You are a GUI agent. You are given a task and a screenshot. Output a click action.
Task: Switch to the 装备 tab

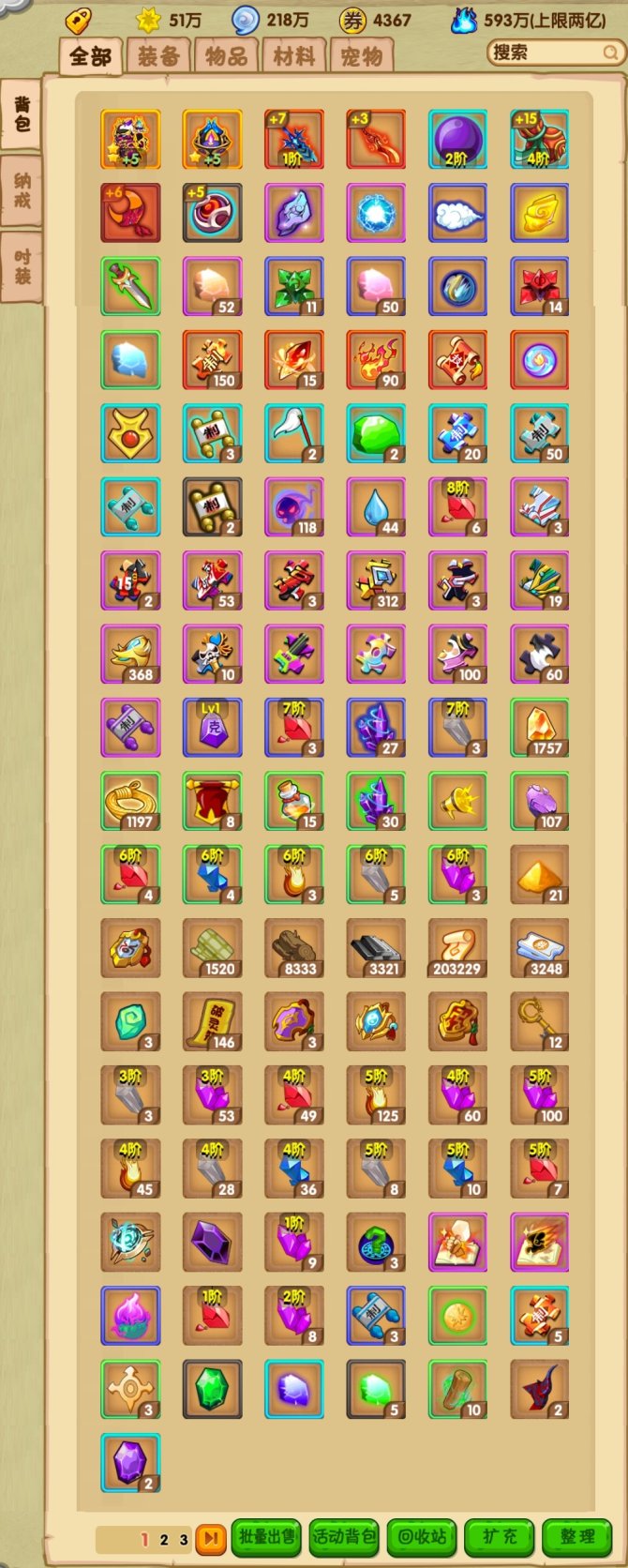157,56
